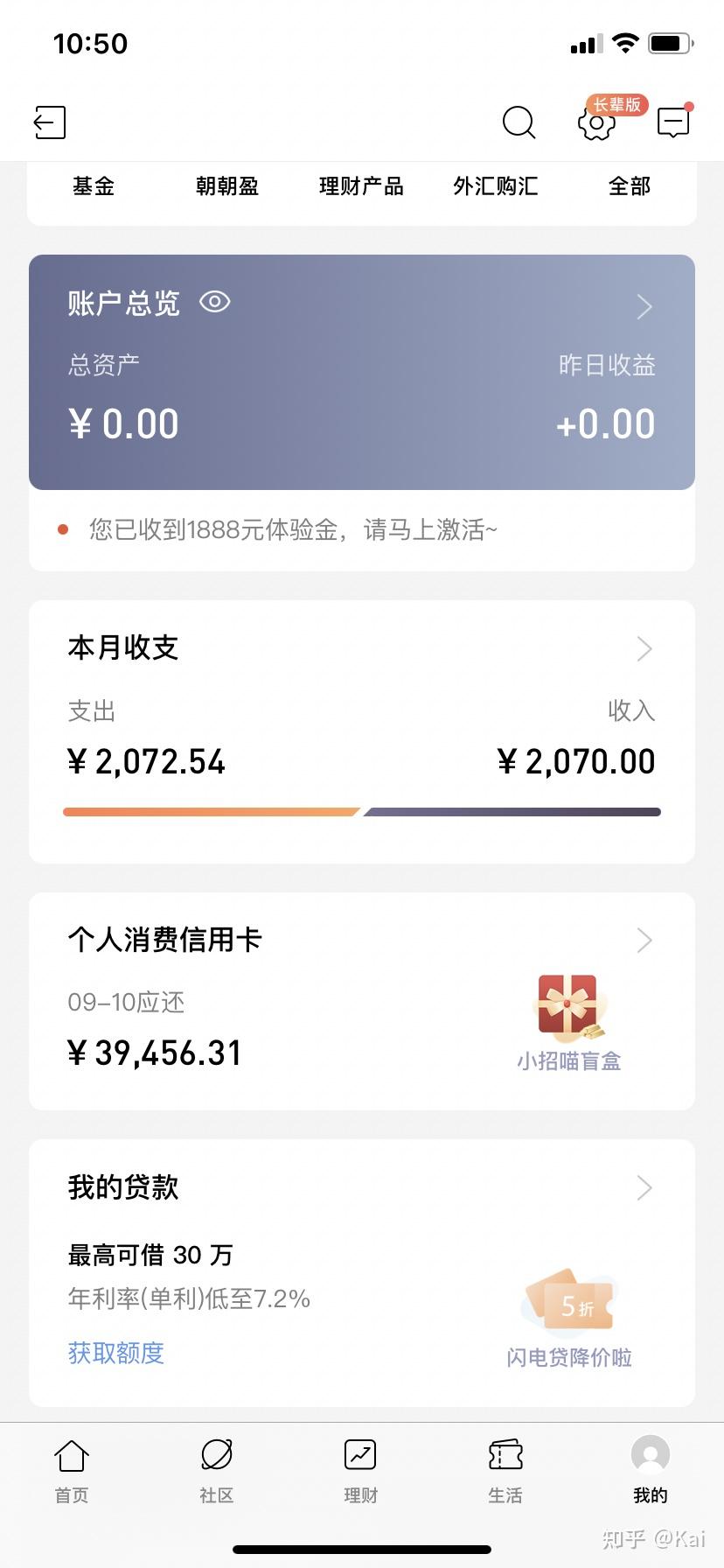Select the 全部 tab
Viewport: 724px width, 1568px height.
(x=628, y=185)
